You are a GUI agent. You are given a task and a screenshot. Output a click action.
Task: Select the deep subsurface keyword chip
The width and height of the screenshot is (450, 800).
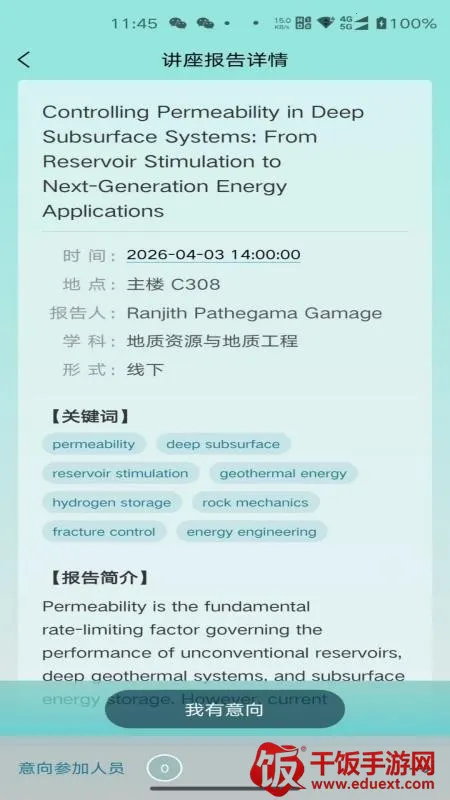tap(223, 444)
